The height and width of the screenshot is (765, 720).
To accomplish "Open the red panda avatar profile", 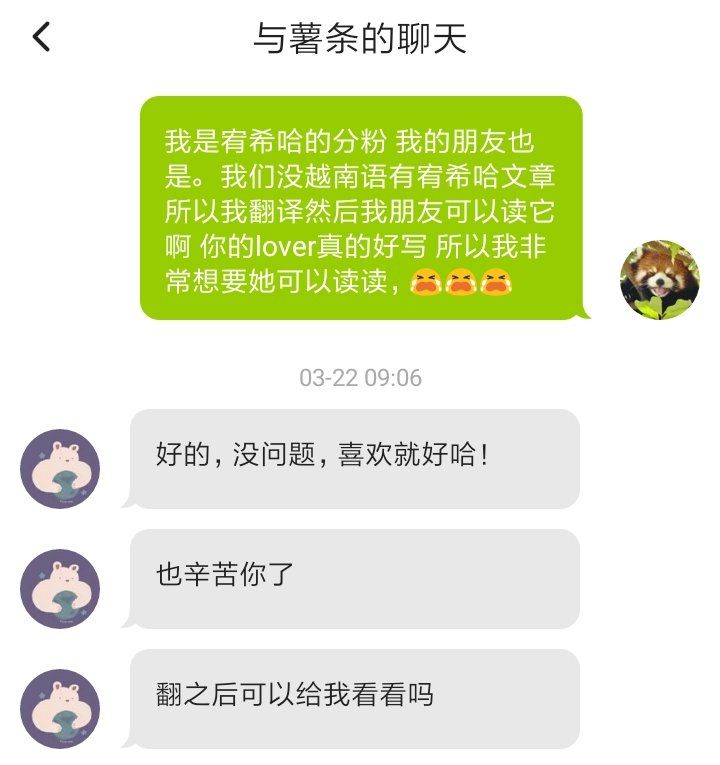I will tap(659, 280).
